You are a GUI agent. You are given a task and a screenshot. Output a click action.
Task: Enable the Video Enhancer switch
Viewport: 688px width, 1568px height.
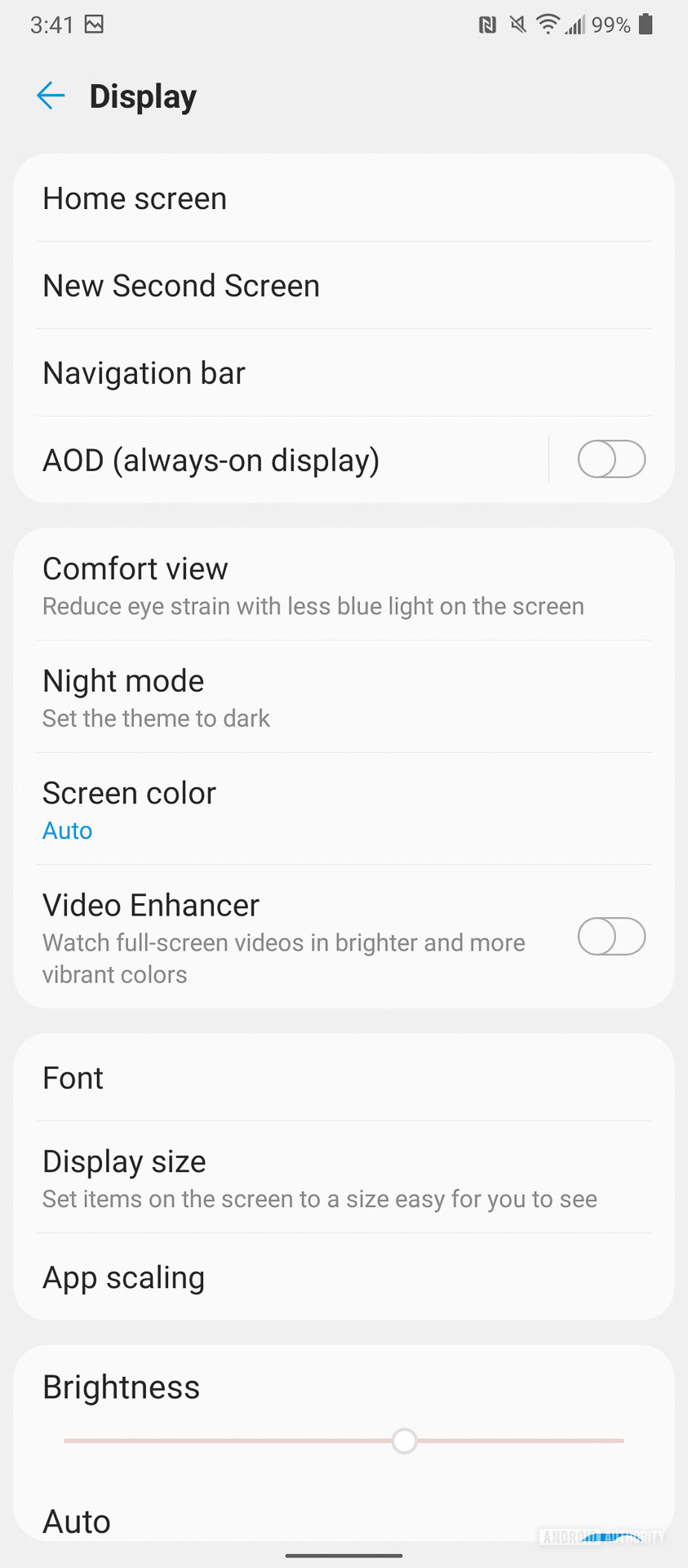(x=611, y=937)
